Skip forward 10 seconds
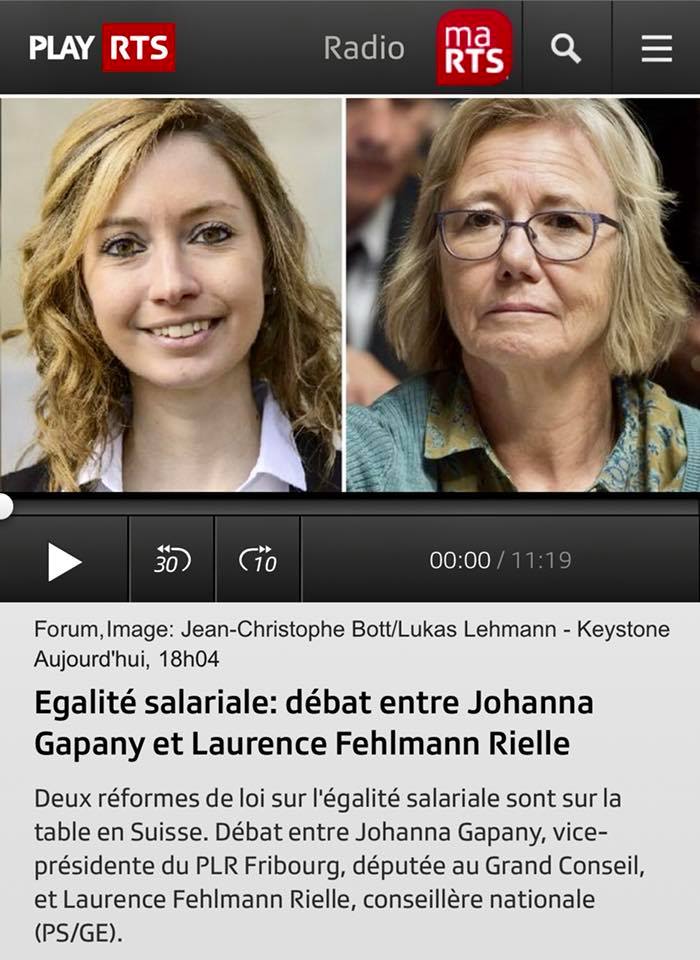The image size is (700, 960). point(257,560)
